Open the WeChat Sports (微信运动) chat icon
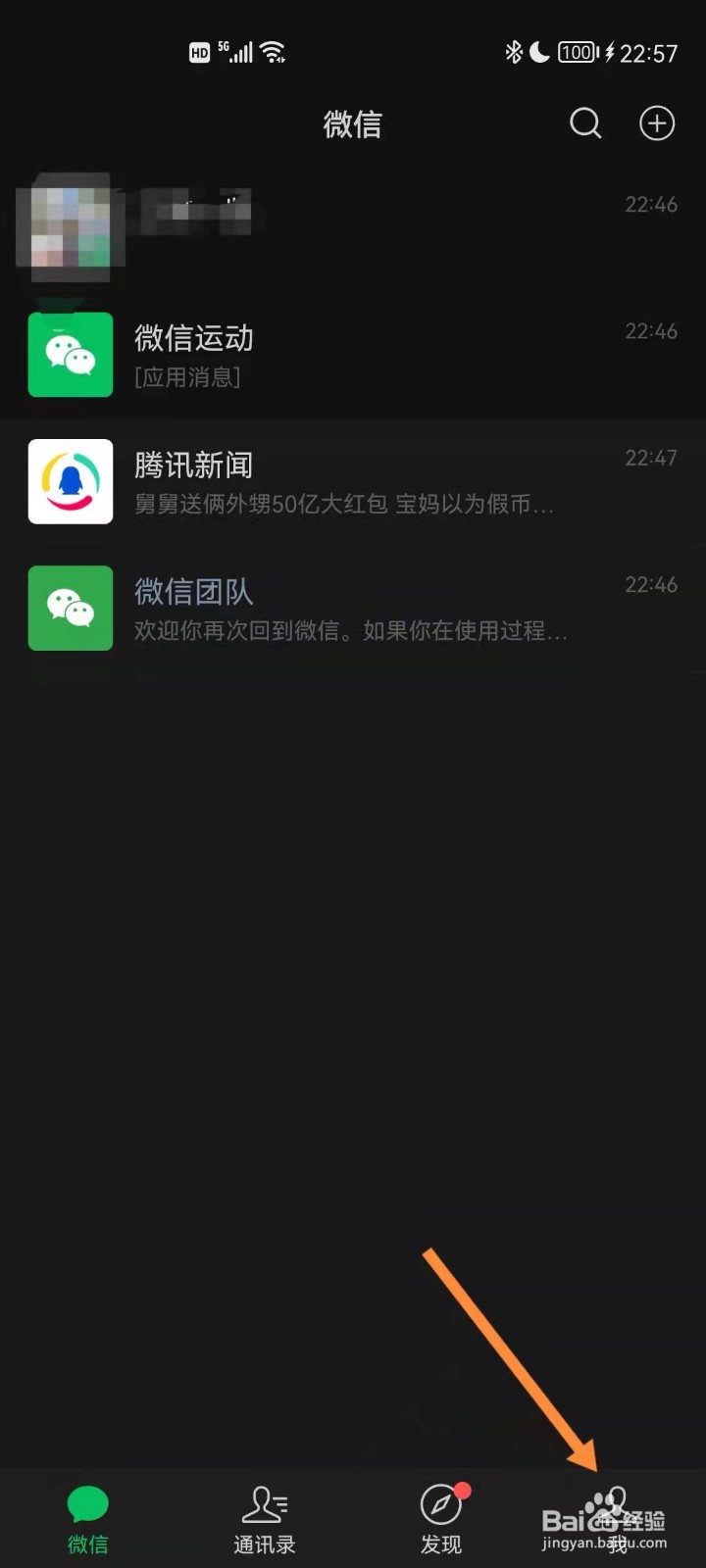This screenshot has width=706, height=1568. tap(70, 355)
